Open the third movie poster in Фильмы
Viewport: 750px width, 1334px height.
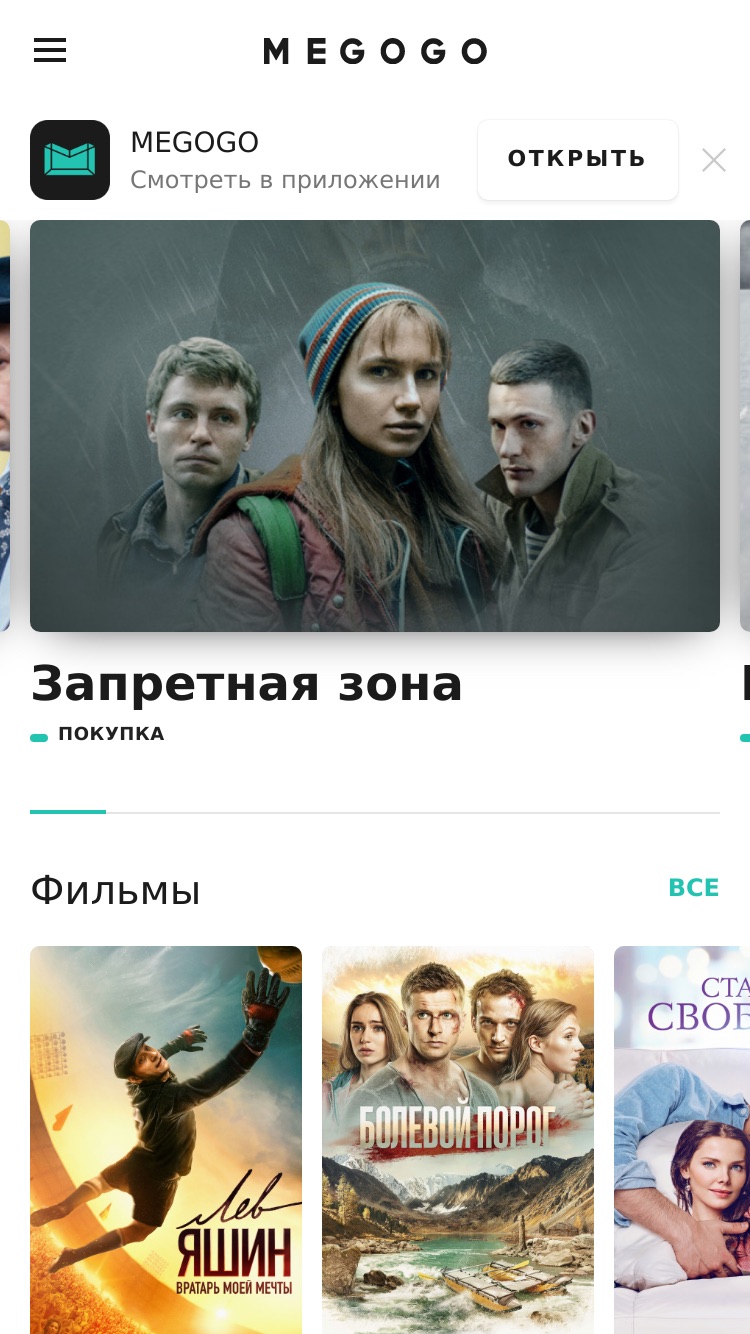(x=682, y=1140)
